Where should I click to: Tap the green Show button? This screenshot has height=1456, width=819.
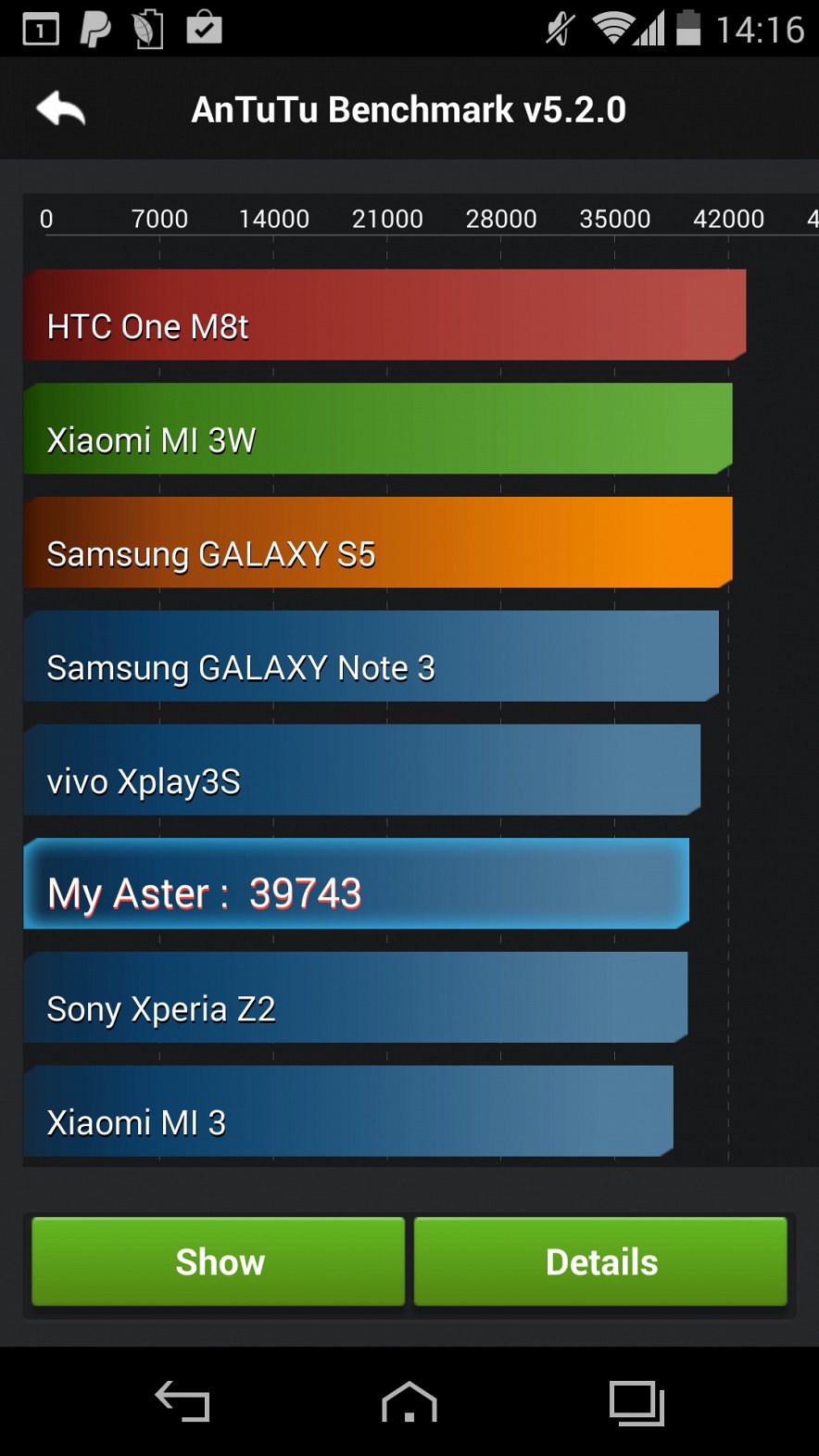pos(219,1261)
